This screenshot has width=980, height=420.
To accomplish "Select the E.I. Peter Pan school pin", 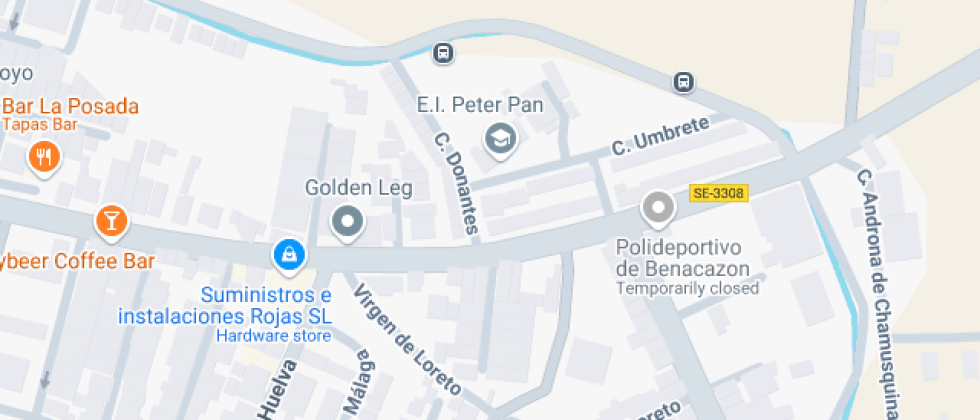I will coord(501,139).
